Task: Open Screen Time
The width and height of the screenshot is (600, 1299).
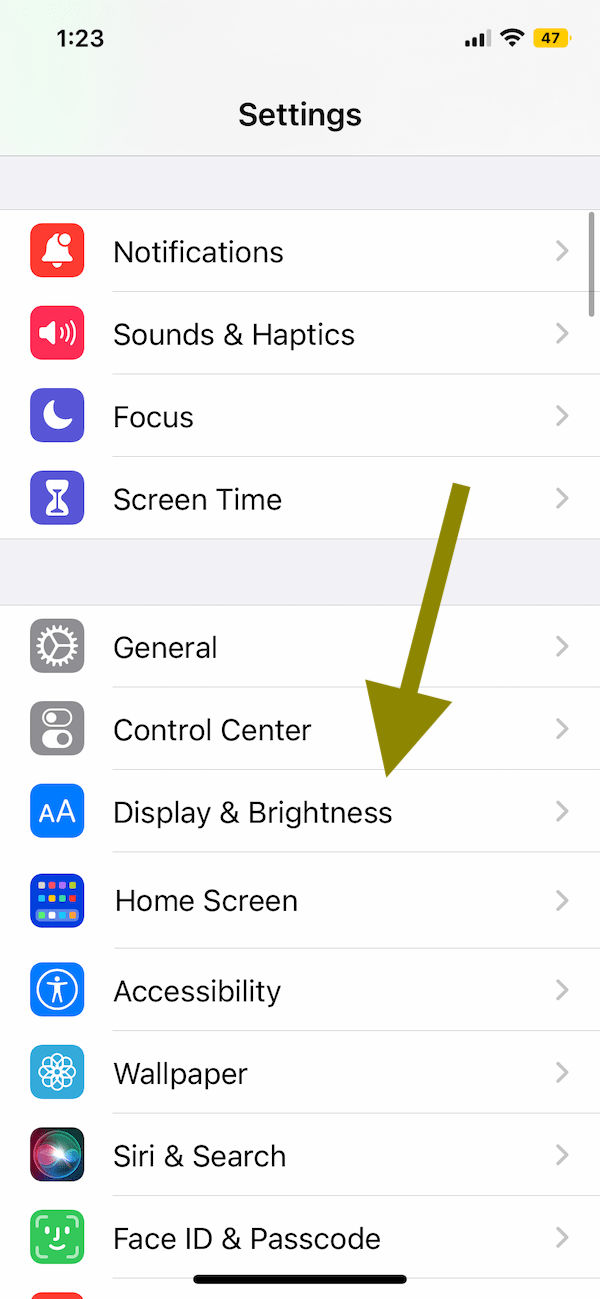Action: 300,498
